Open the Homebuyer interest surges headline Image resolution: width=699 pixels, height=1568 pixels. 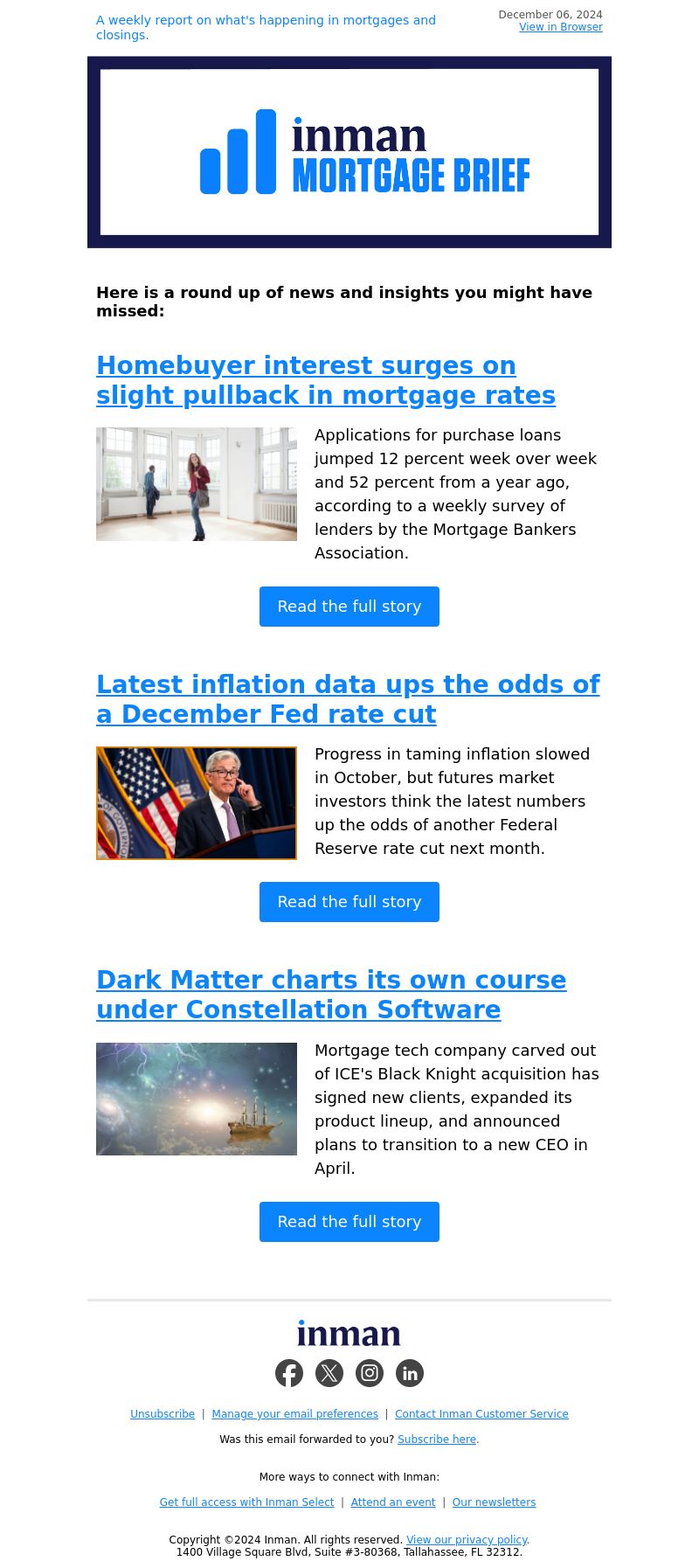pyautogui.click(x=326, y=380)
